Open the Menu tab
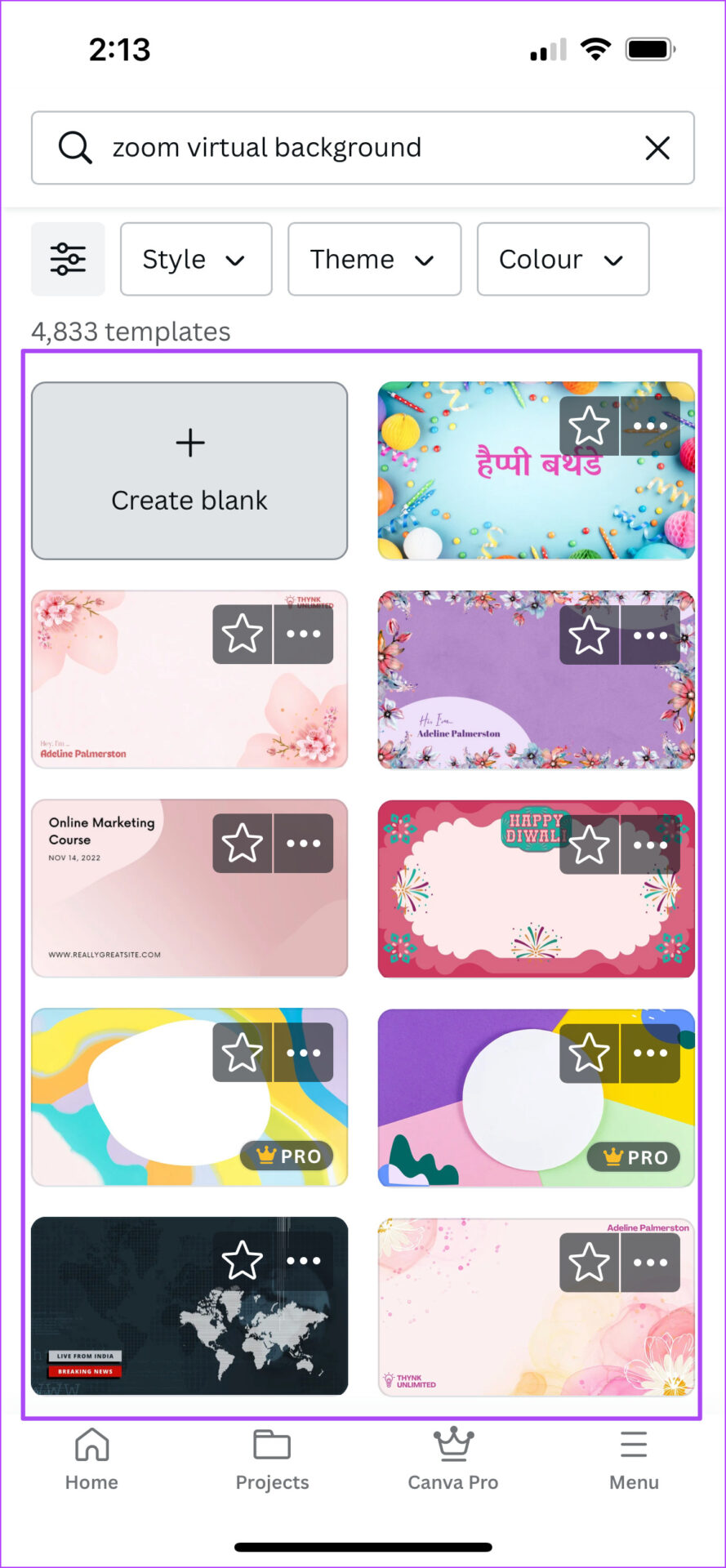The image size is (726, 1568). [634, 1459]
